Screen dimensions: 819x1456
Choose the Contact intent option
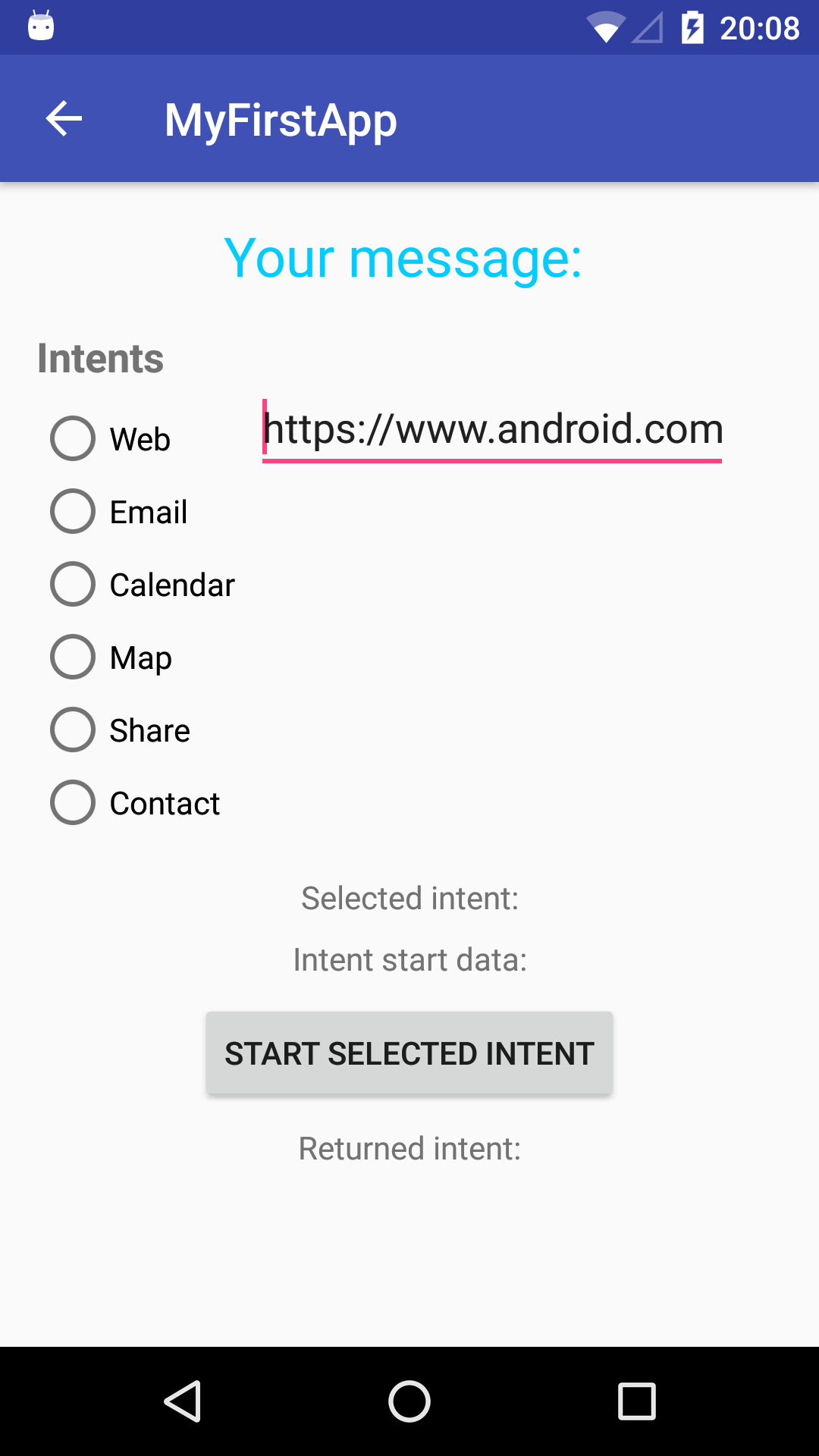[135, 802]
